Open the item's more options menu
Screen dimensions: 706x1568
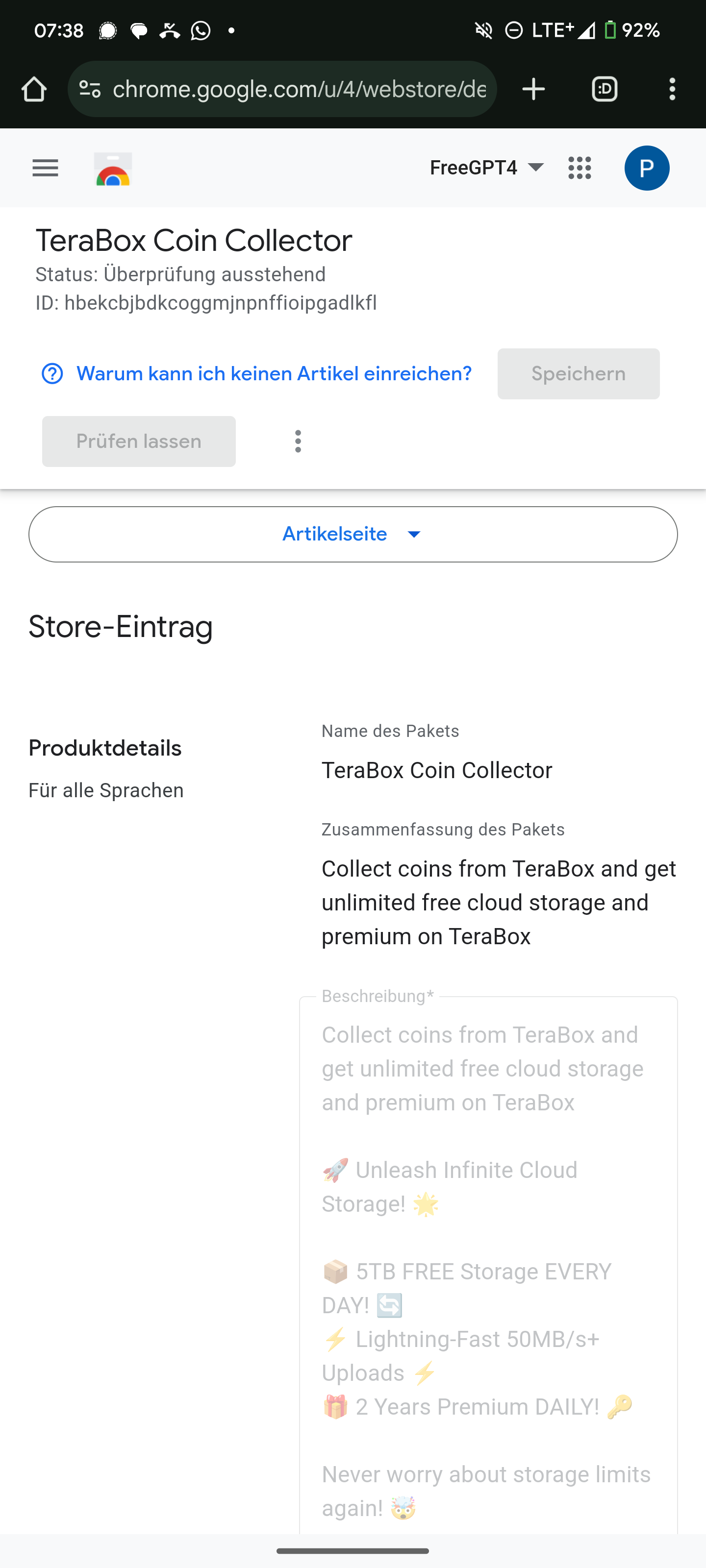pyautogui.click(x=298, y=441)
